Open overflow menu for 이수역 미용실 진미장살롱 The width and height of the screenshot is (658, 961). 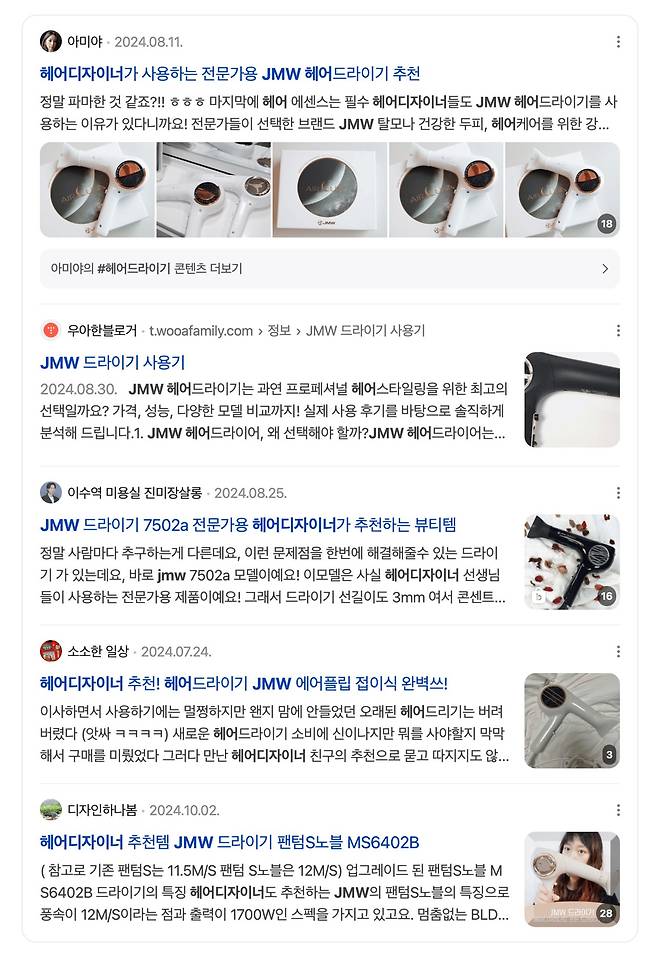[618, 493]
